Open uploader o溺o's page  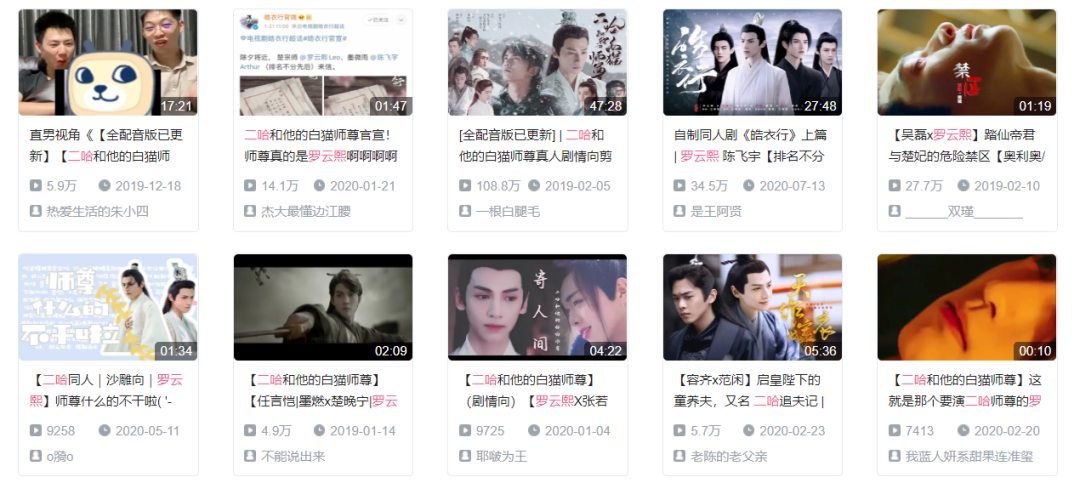pyautogui.click(x=61, y=456)
